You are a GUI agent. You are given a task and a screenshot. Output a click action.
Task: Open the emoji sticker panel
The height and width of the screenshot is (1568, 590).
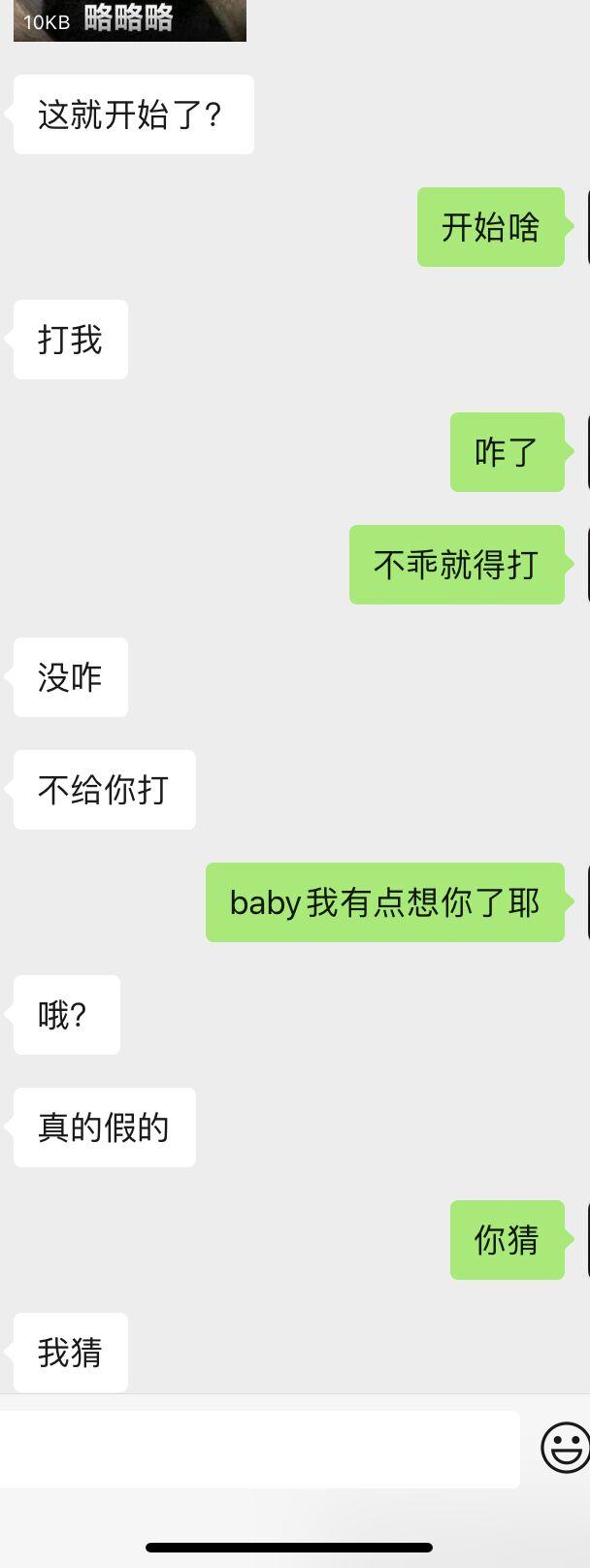click(566, 1448)
